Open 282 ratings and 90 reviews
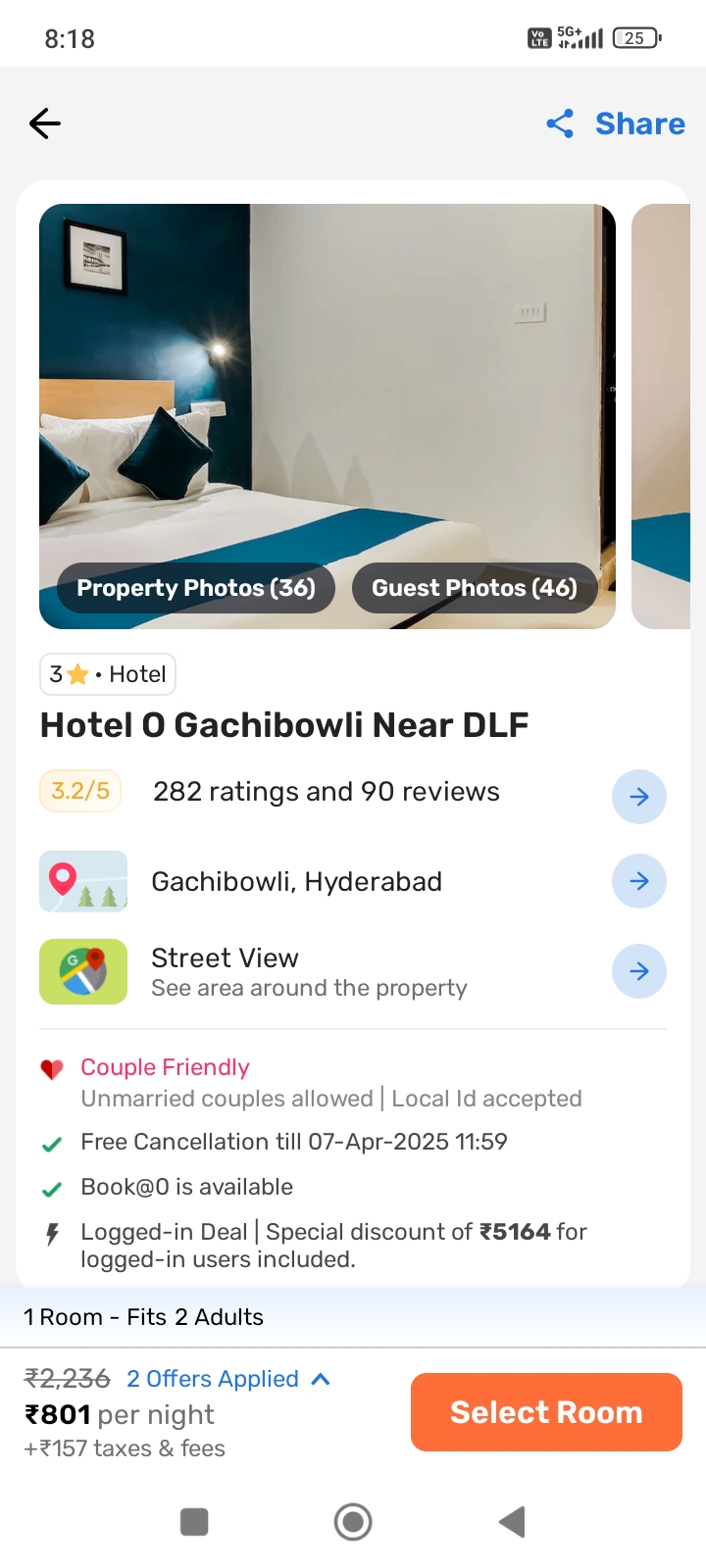The image size is (706, 1568). pos(638,797)
